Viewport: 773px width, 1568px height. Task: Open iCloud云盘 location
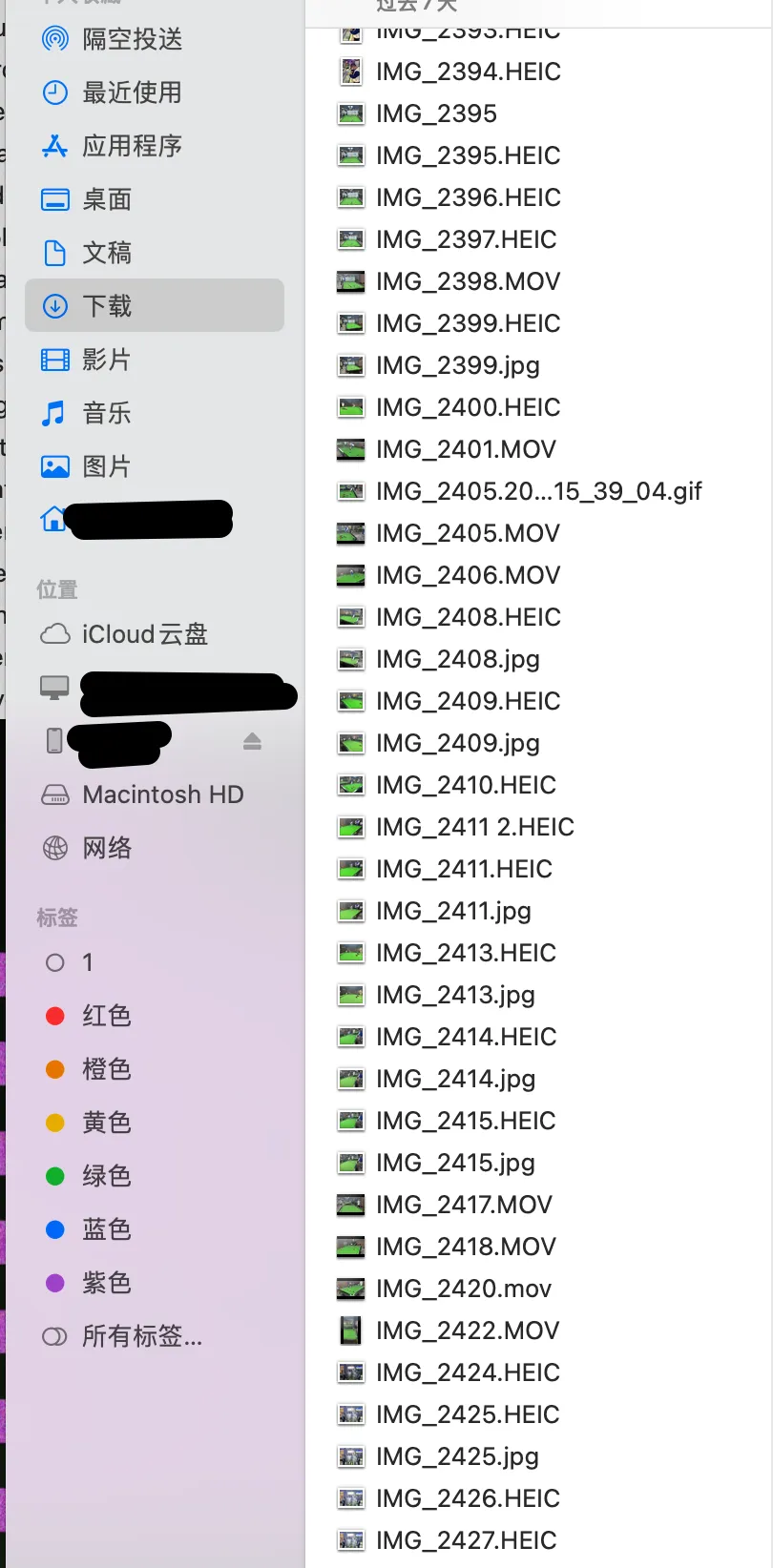pos(144,634)
